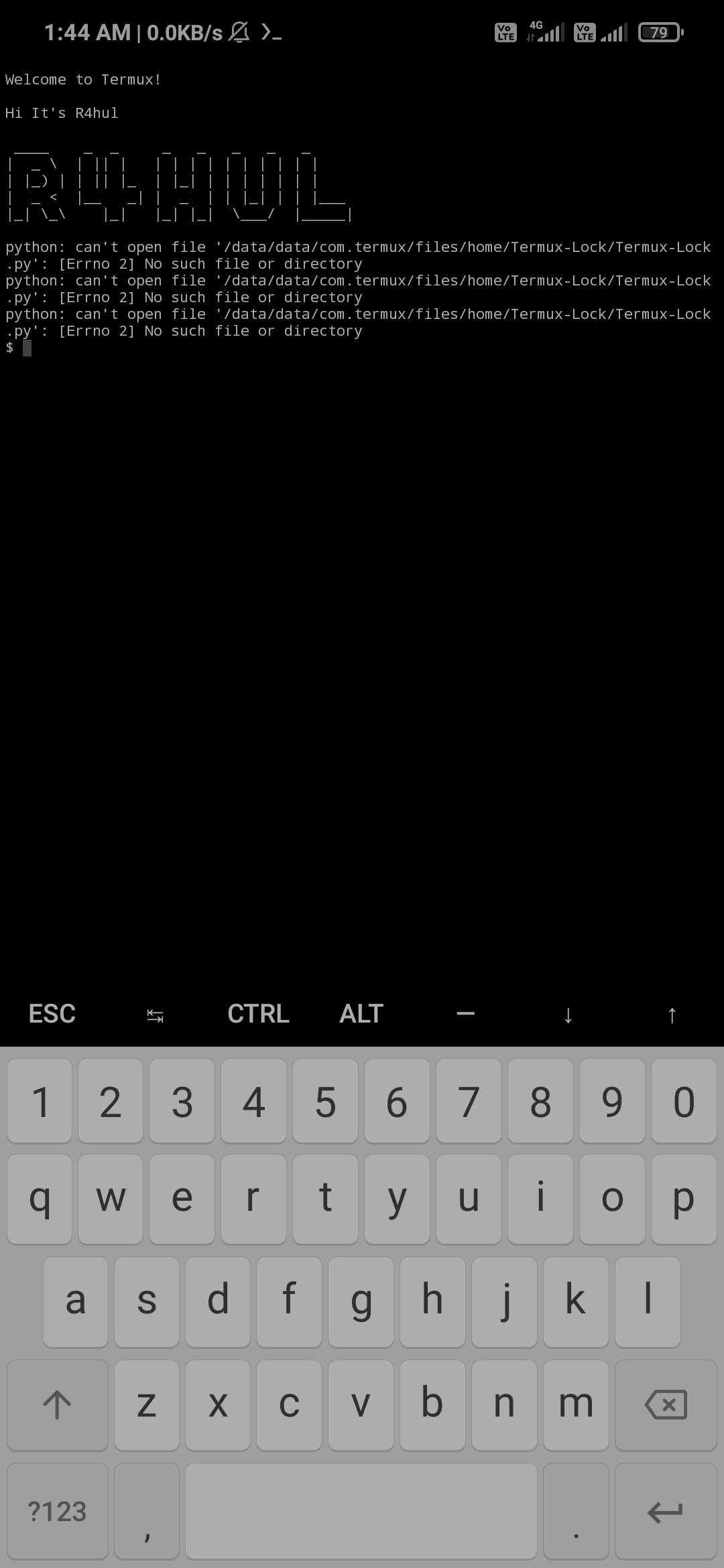Insert a dash from the extra keys row
The height and width of the screenshot is (1568, 724).
click(465, 1014)
